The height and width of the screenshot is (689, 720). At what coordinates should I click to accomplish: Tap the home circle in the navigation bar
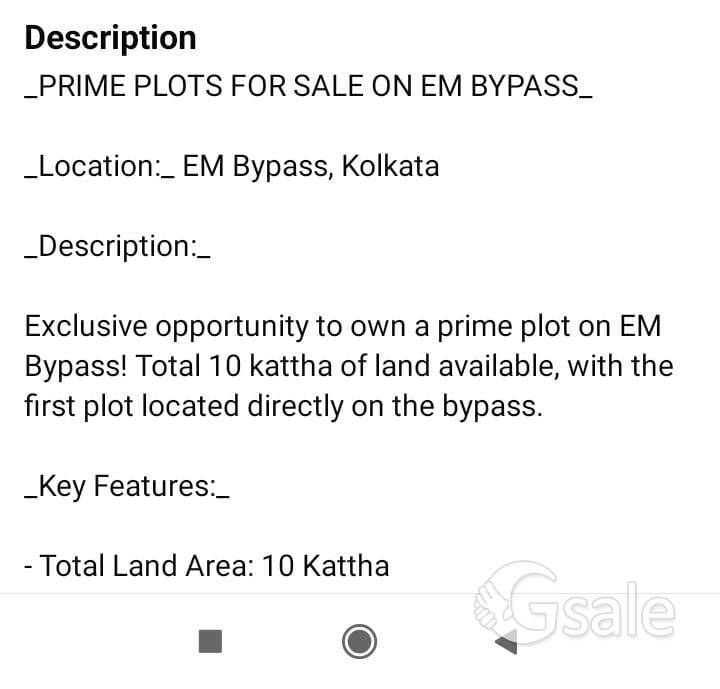click(x=359, y=641)
